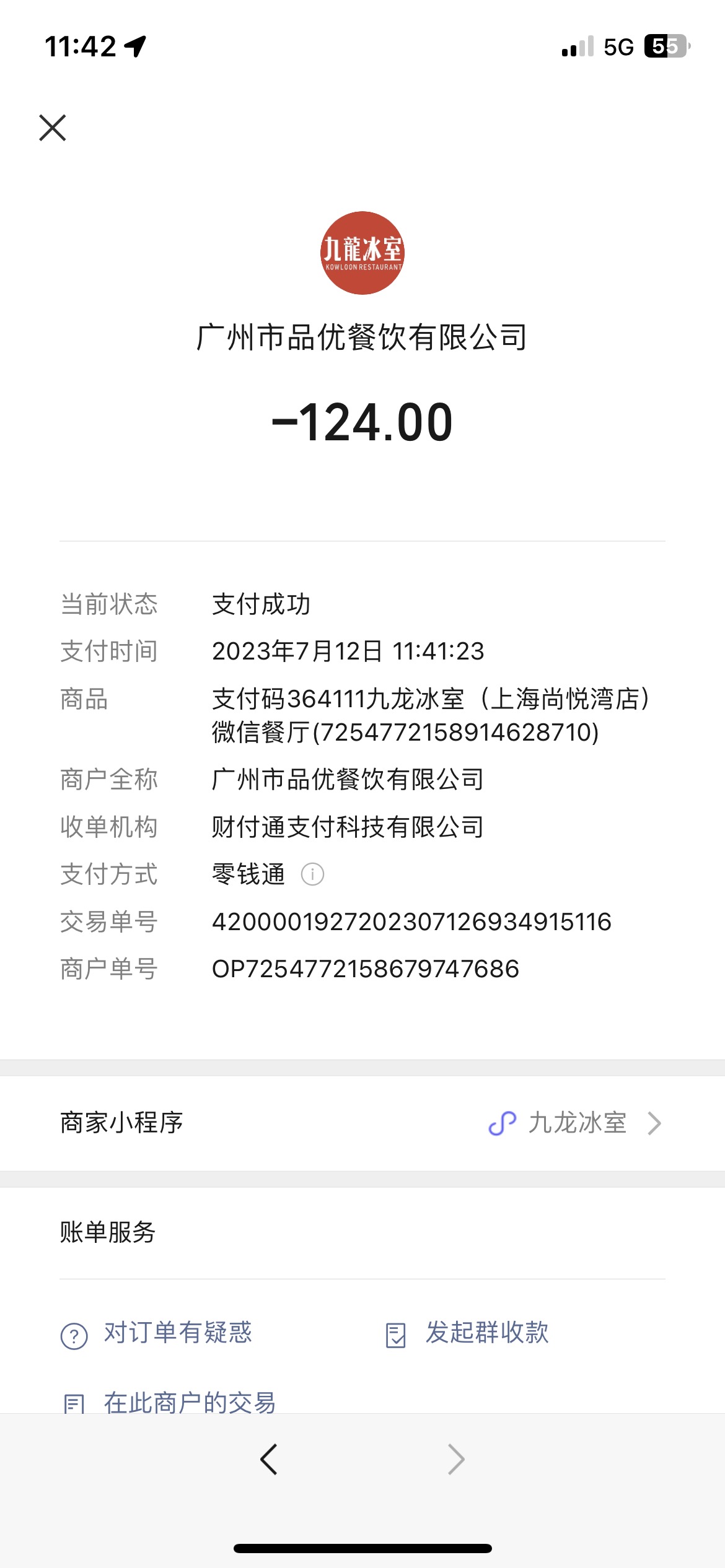This screenshot has height=1568, width=725.
Task: Open 对订单有疑惑 help link
Action: (156, 1333)
